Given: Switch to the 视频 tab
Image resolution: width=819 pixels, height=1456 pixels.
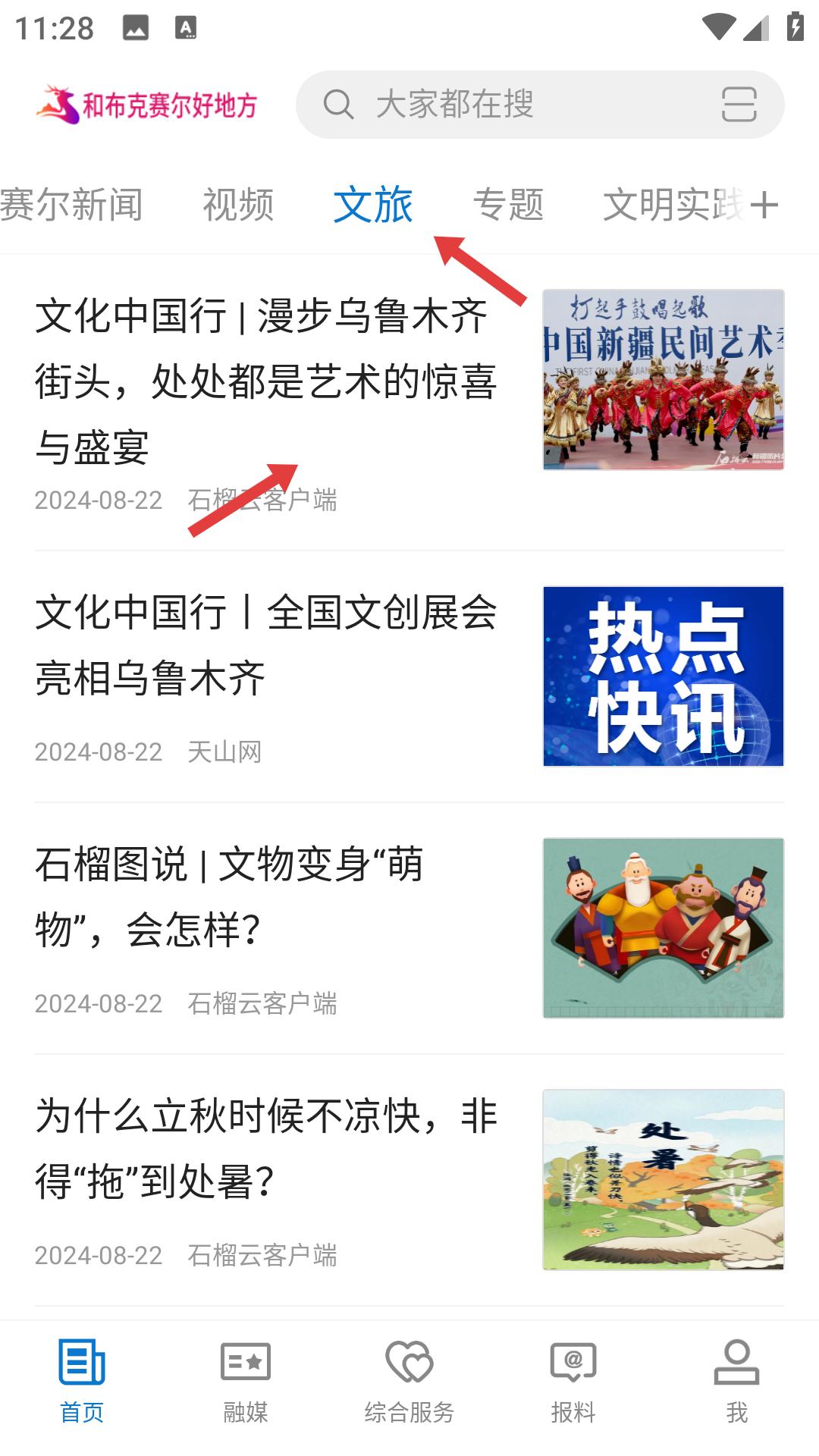Looking at the screenshot, I should tap(238, 205).
